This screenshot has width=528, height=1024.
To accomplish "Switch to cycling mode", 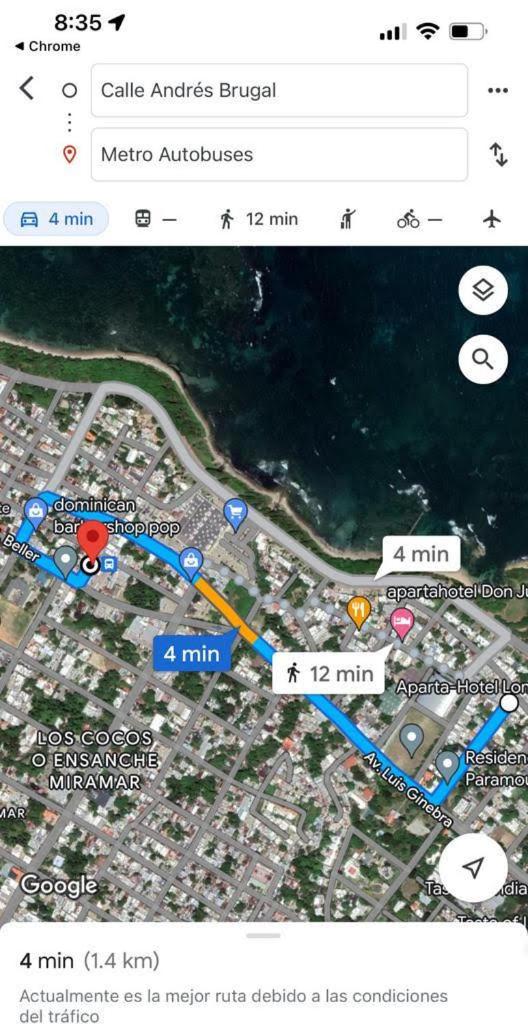I will 420,219.
